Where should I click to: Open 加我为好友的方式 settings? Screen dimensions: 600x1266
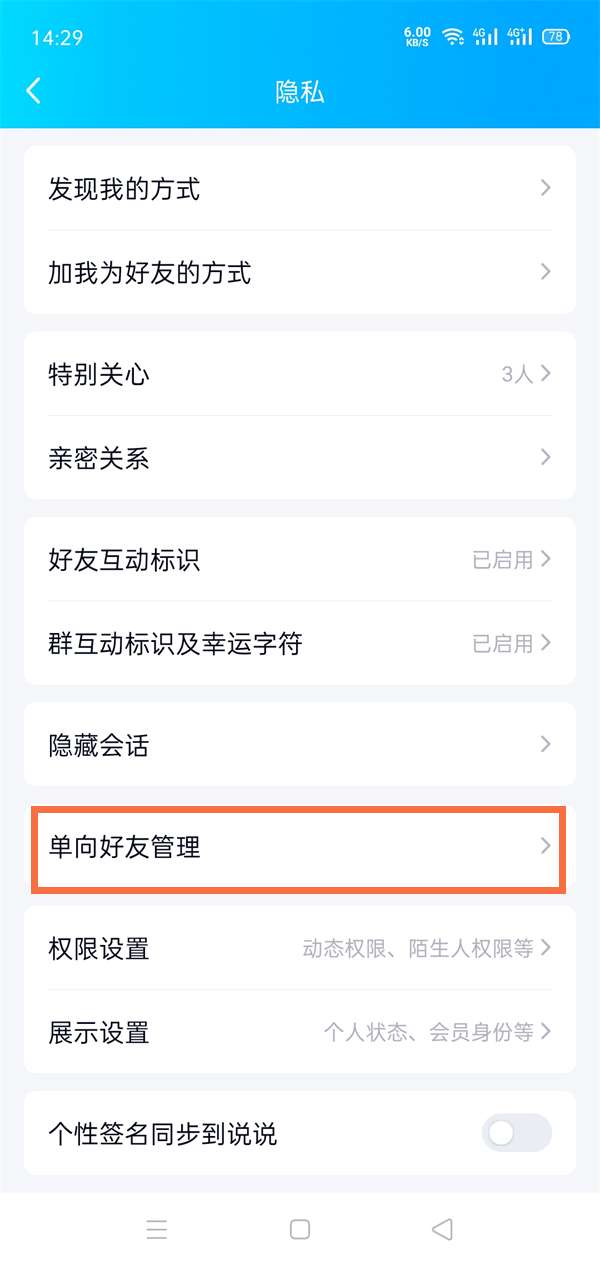300,272
